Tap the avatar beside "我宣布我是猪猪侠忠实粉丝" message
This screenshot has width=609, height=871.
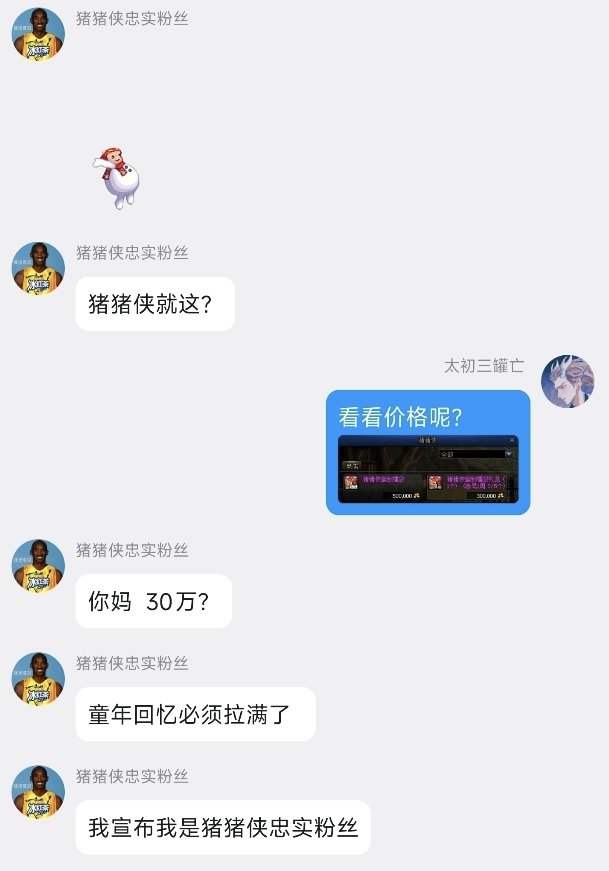[38, 791]
